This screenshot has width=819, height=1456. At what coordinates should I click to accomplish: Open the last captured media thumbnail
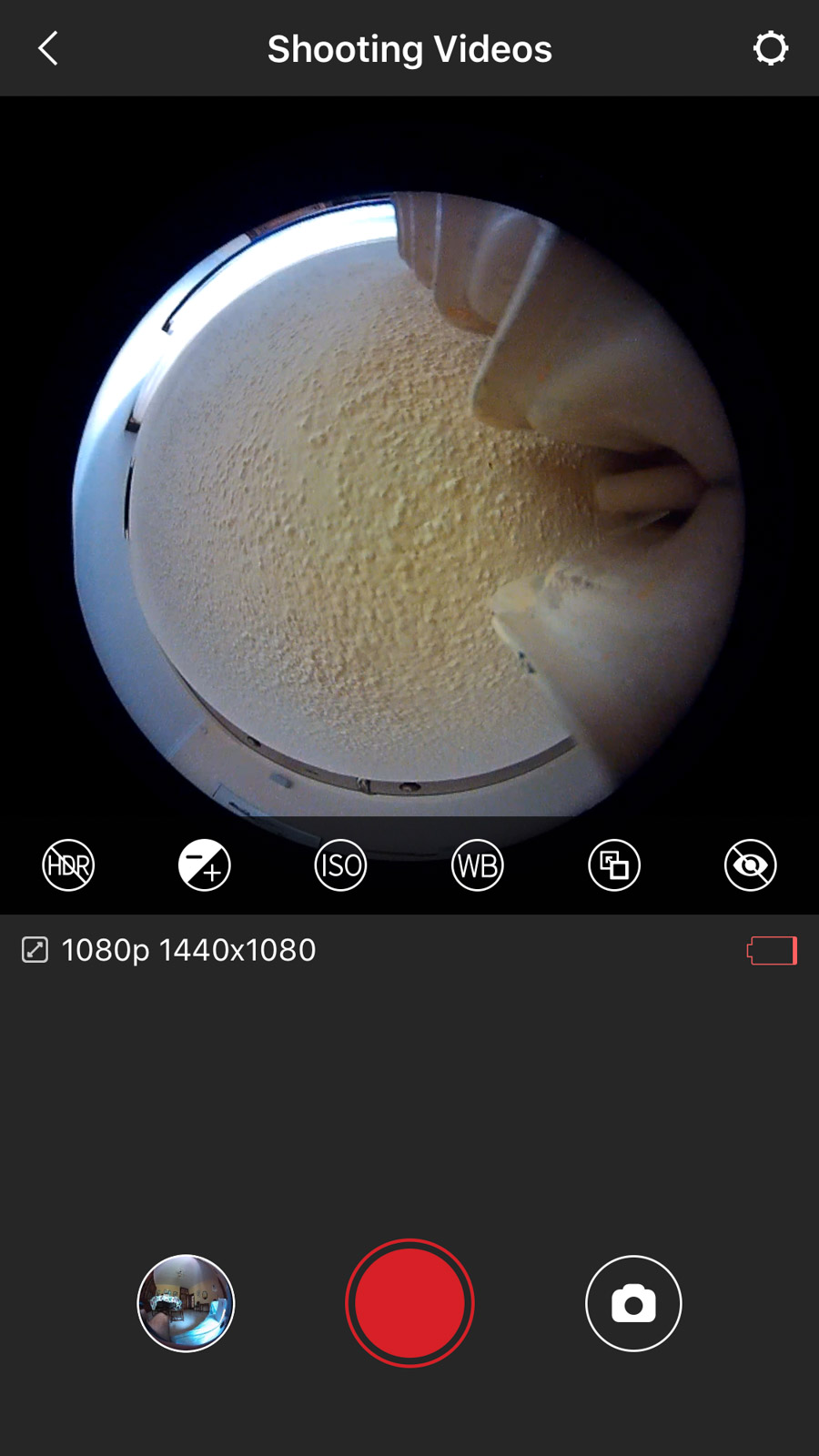[186, 1303]
